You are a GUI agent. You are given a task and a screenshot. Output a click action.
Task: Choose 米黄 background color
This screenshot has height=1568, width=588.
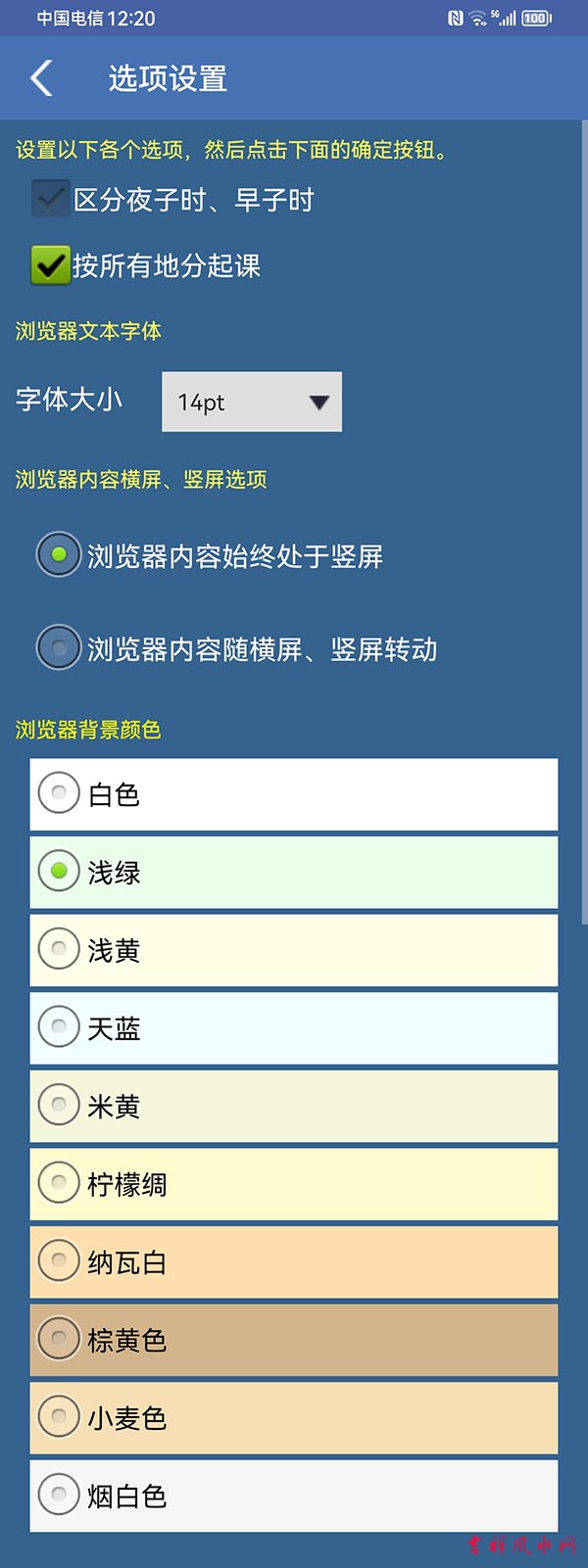pos(59,1106)
